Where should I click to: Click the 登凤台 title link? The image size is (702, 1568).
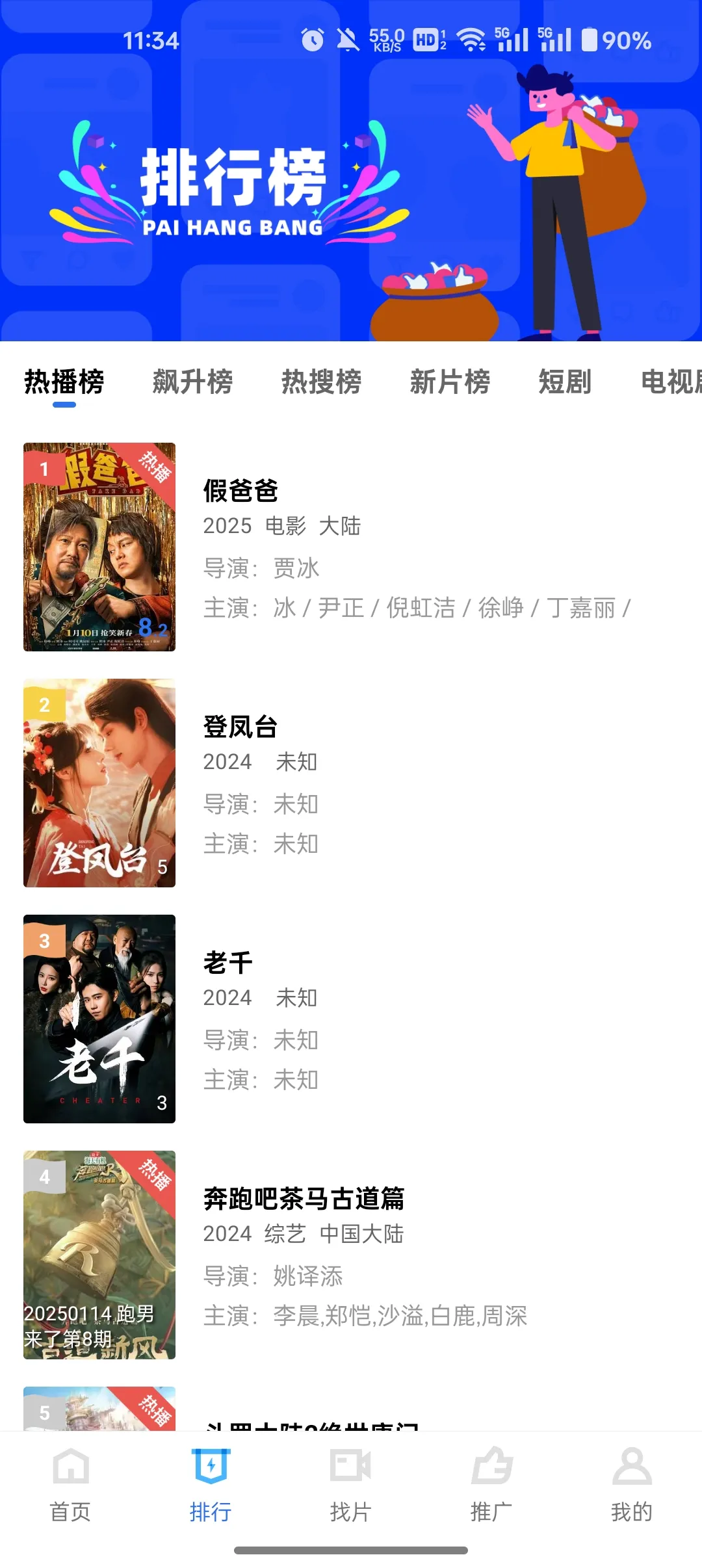(x=239, y=728)
